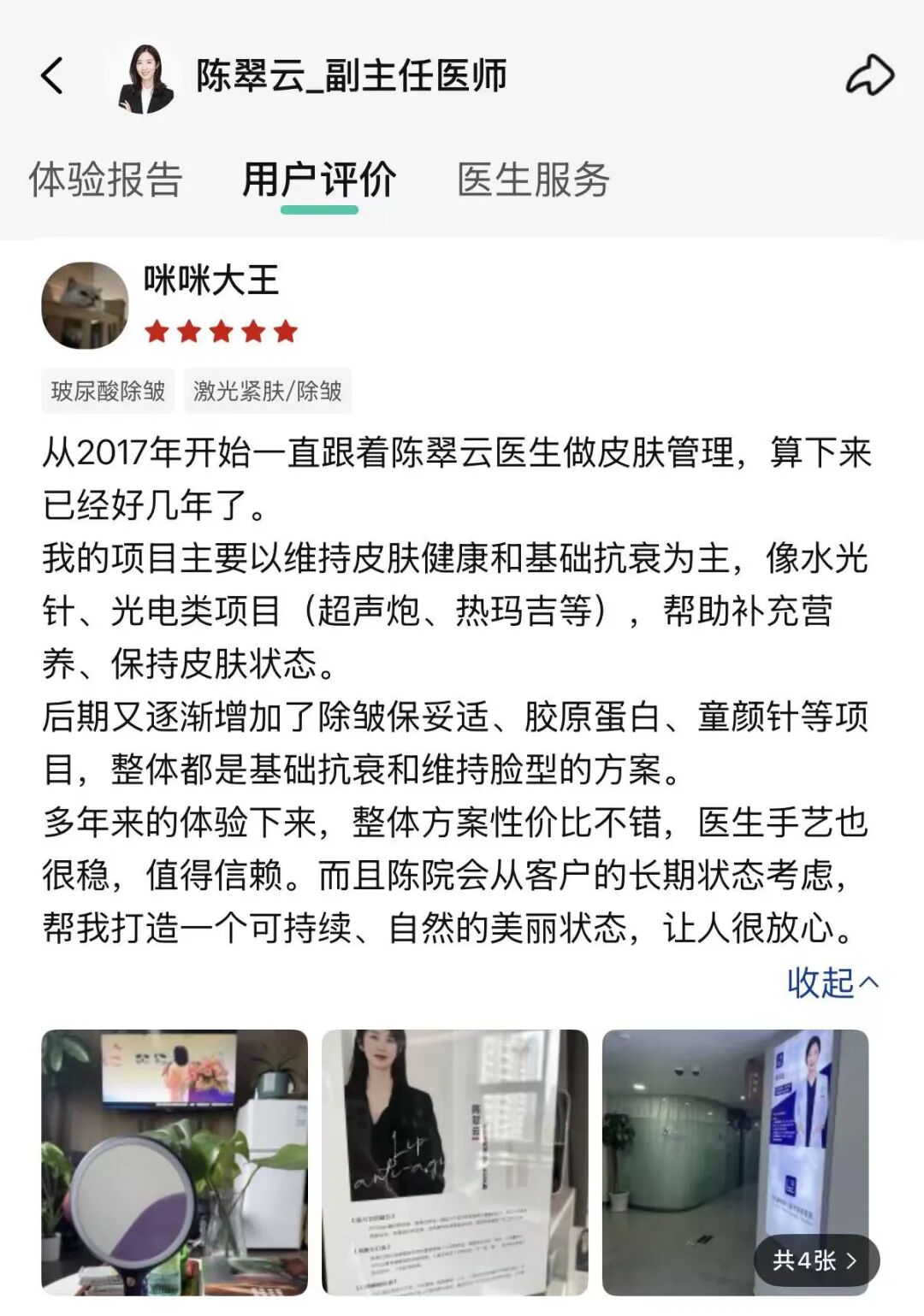Tap the 激光紧肤/除皱 tag
Image resolution: width=924 pixels, height=1316 pixels.
[x=267, y=392]
